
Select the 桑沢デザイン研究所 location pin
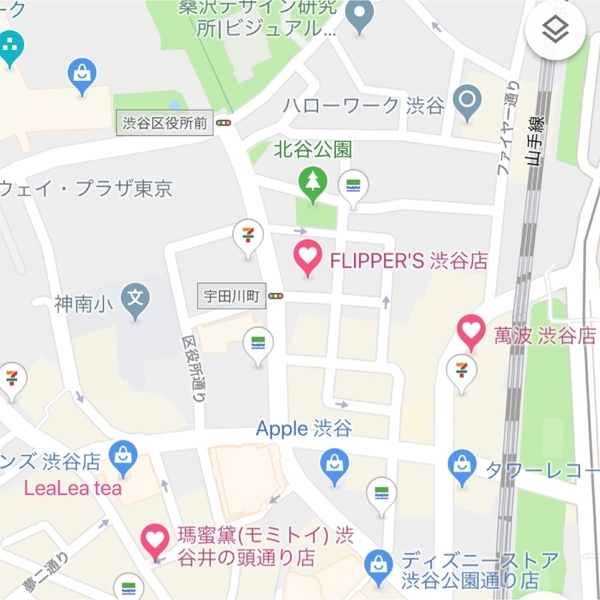359,13
